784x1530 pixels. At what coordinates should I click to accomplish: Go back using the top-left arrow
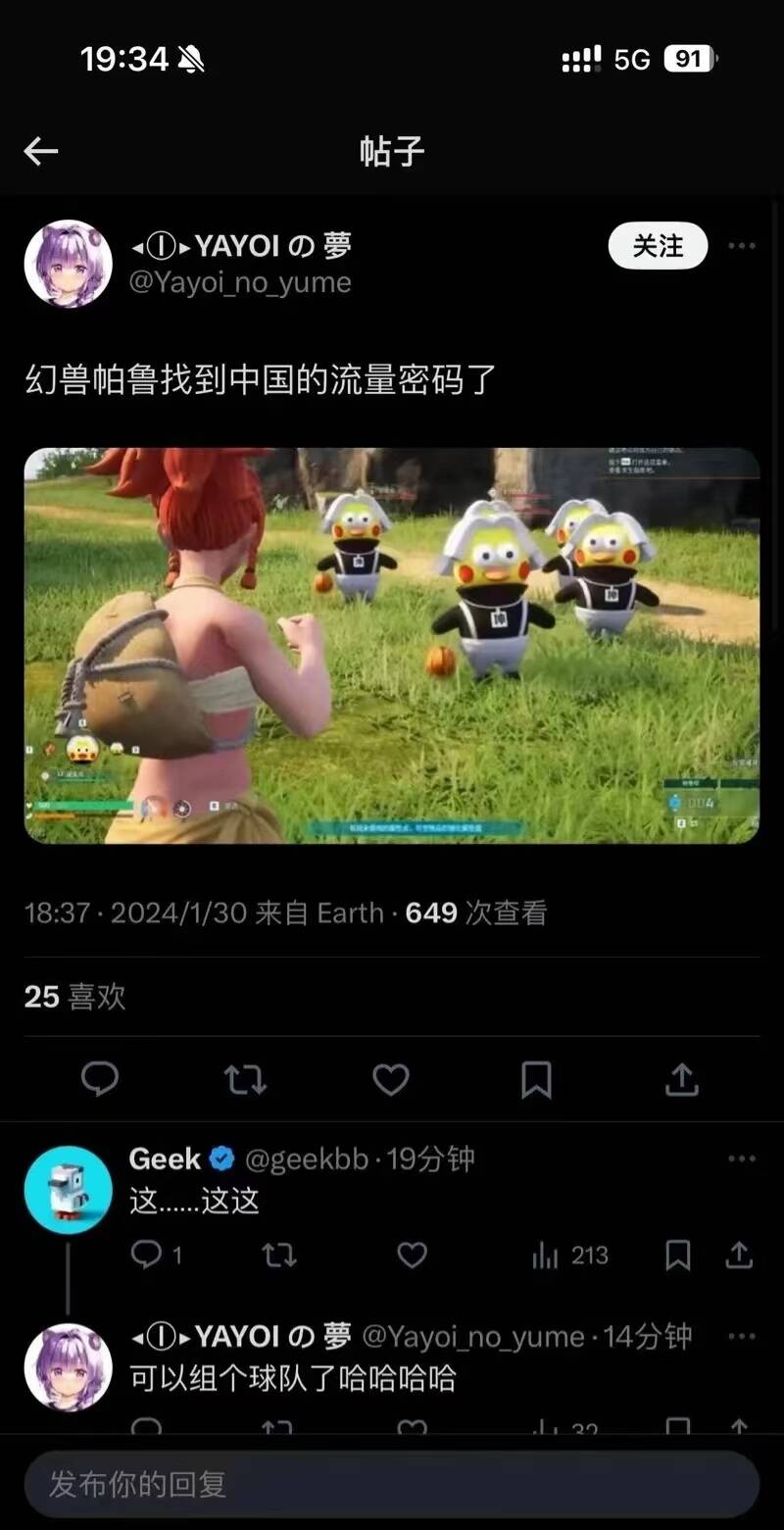(x=41, y=151)
